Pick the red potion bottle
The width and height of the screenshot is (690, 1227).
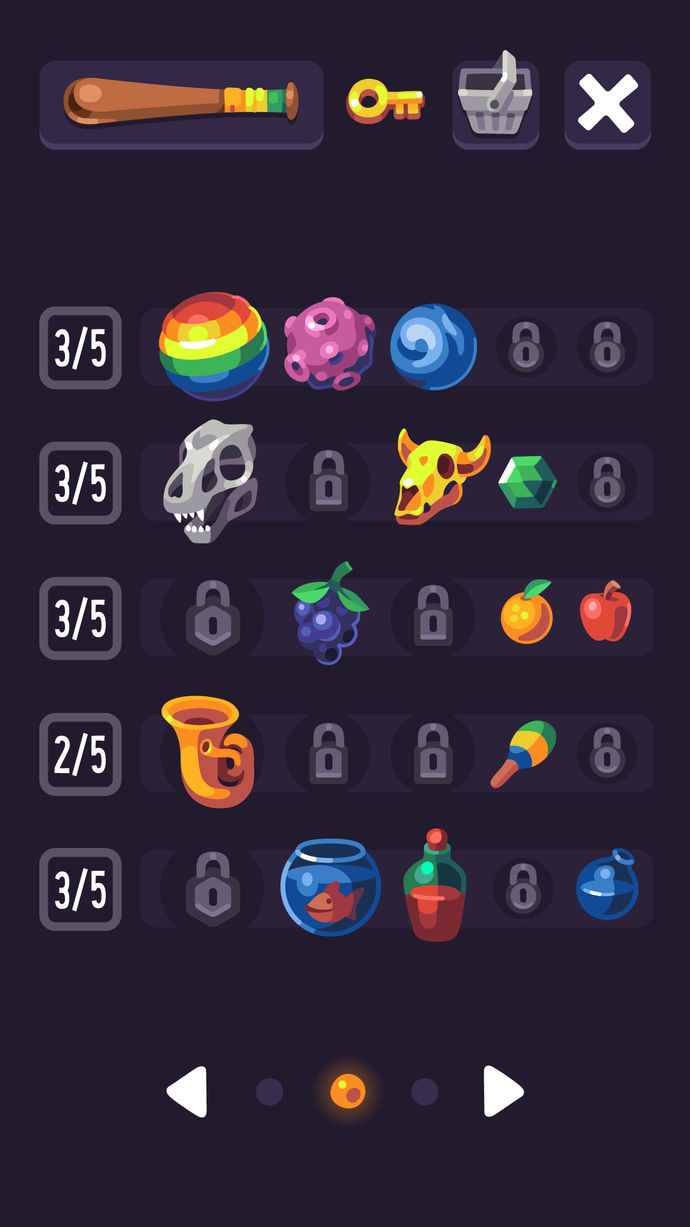[x=434, y=886]
